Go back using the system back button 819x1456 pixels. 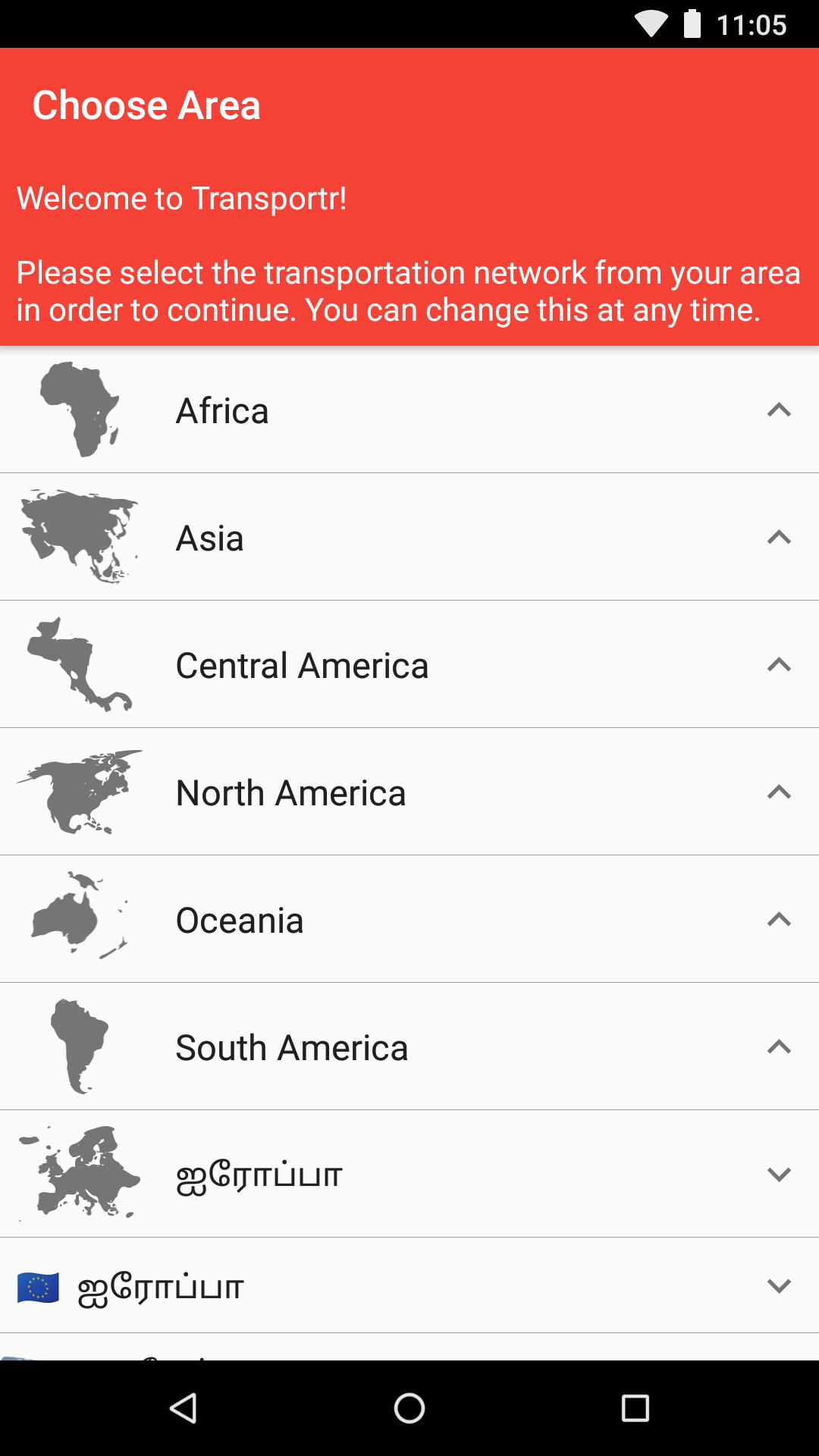point(183,1408)
